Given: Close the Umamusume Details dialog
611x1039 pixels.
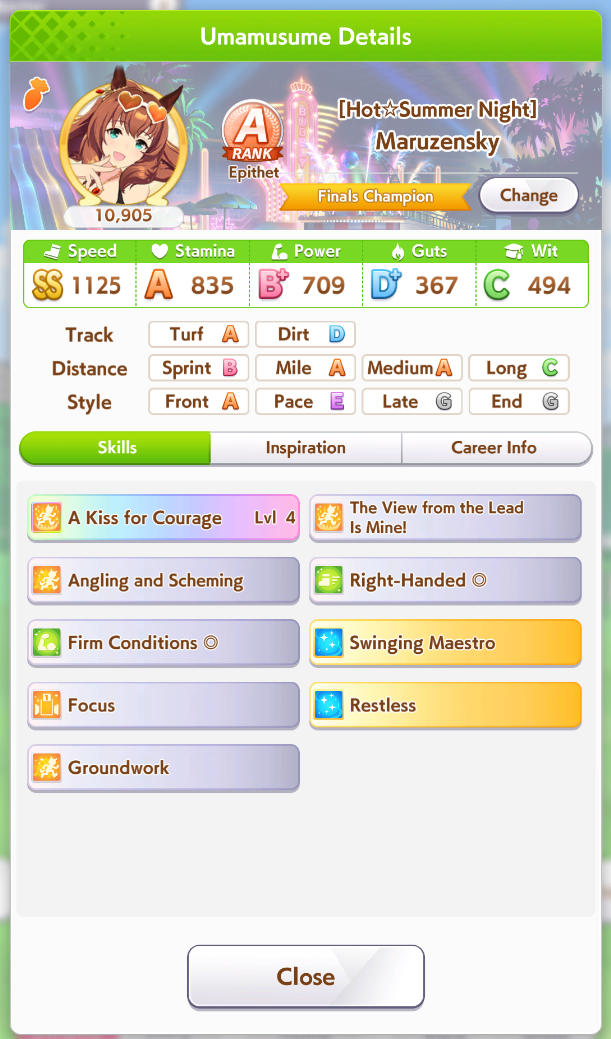Looking at the screenshot, I should 306,976.
